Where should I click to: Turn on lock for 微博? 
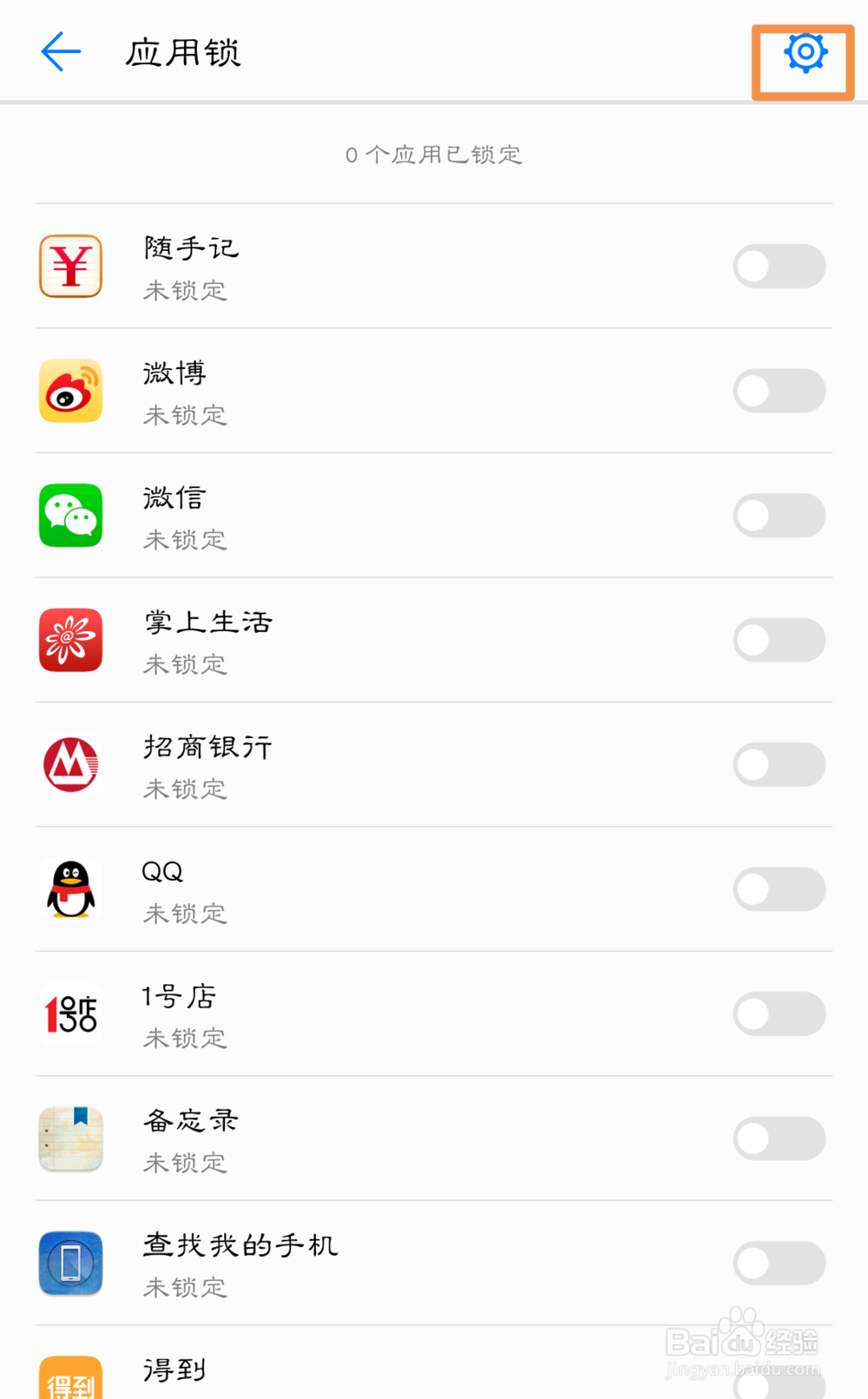click(779, 391)
